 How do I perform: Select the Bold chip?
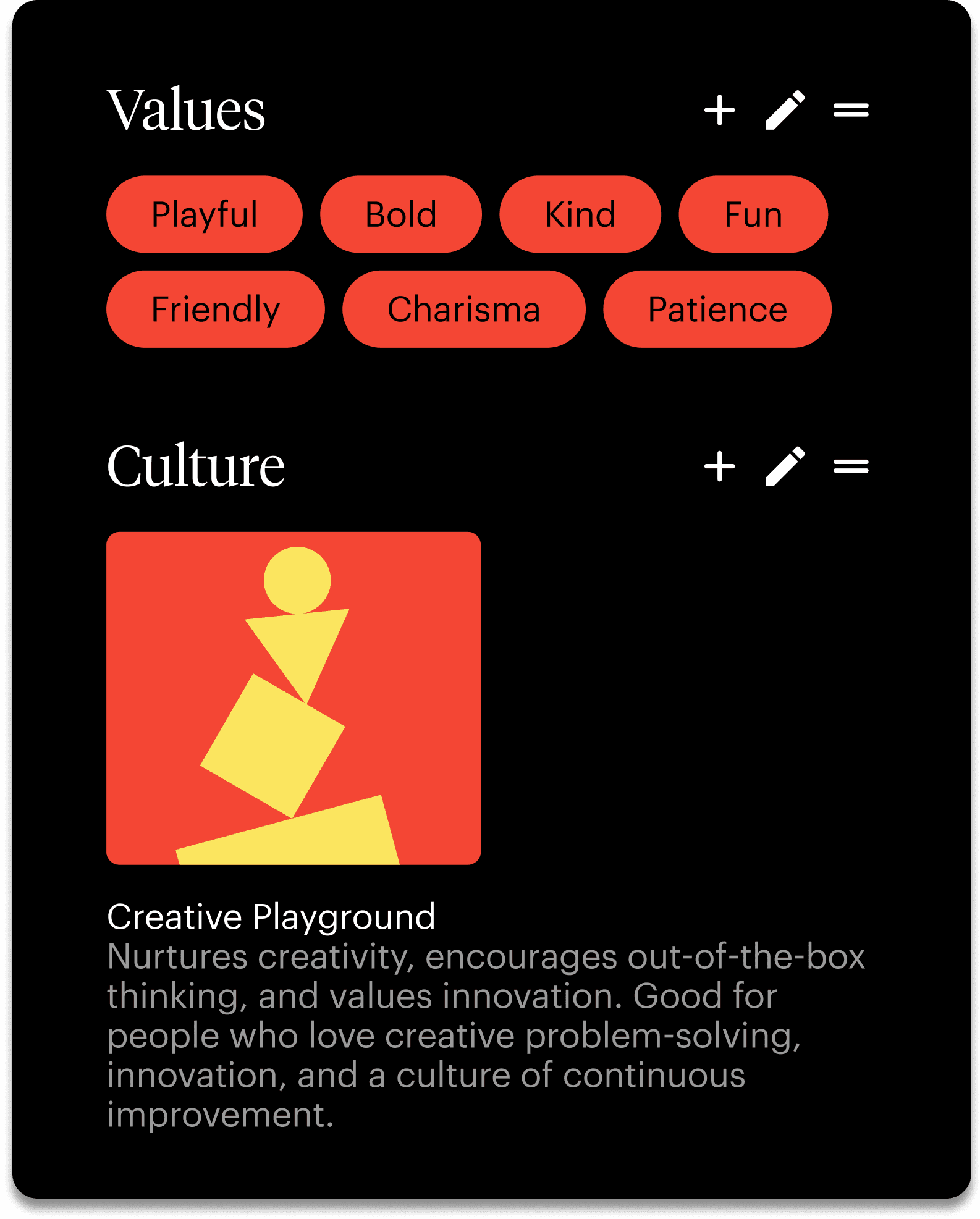click(400, 214)
